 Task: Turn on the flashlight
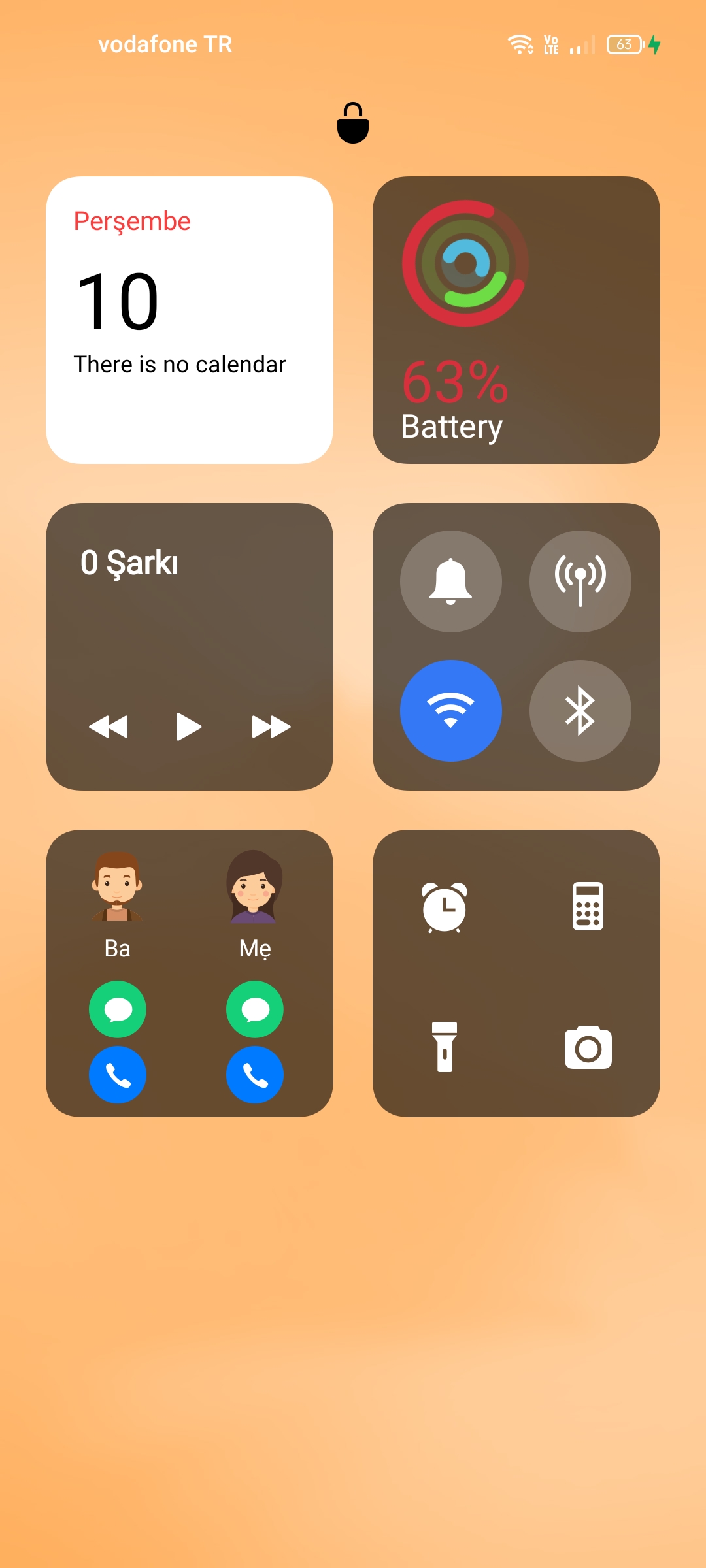coord(445,1047)
